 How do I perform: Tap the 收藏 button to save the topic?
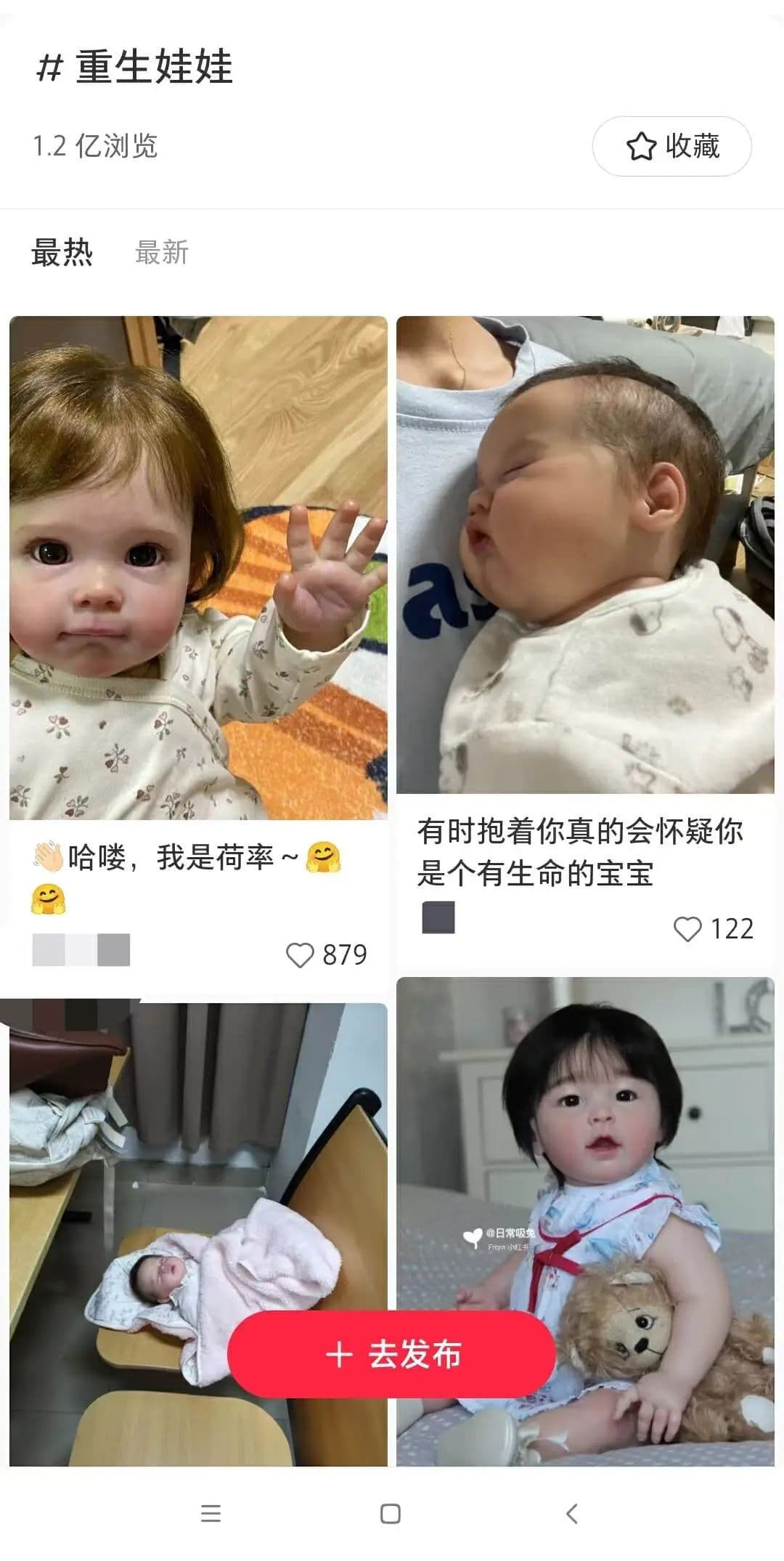(671, 146)
